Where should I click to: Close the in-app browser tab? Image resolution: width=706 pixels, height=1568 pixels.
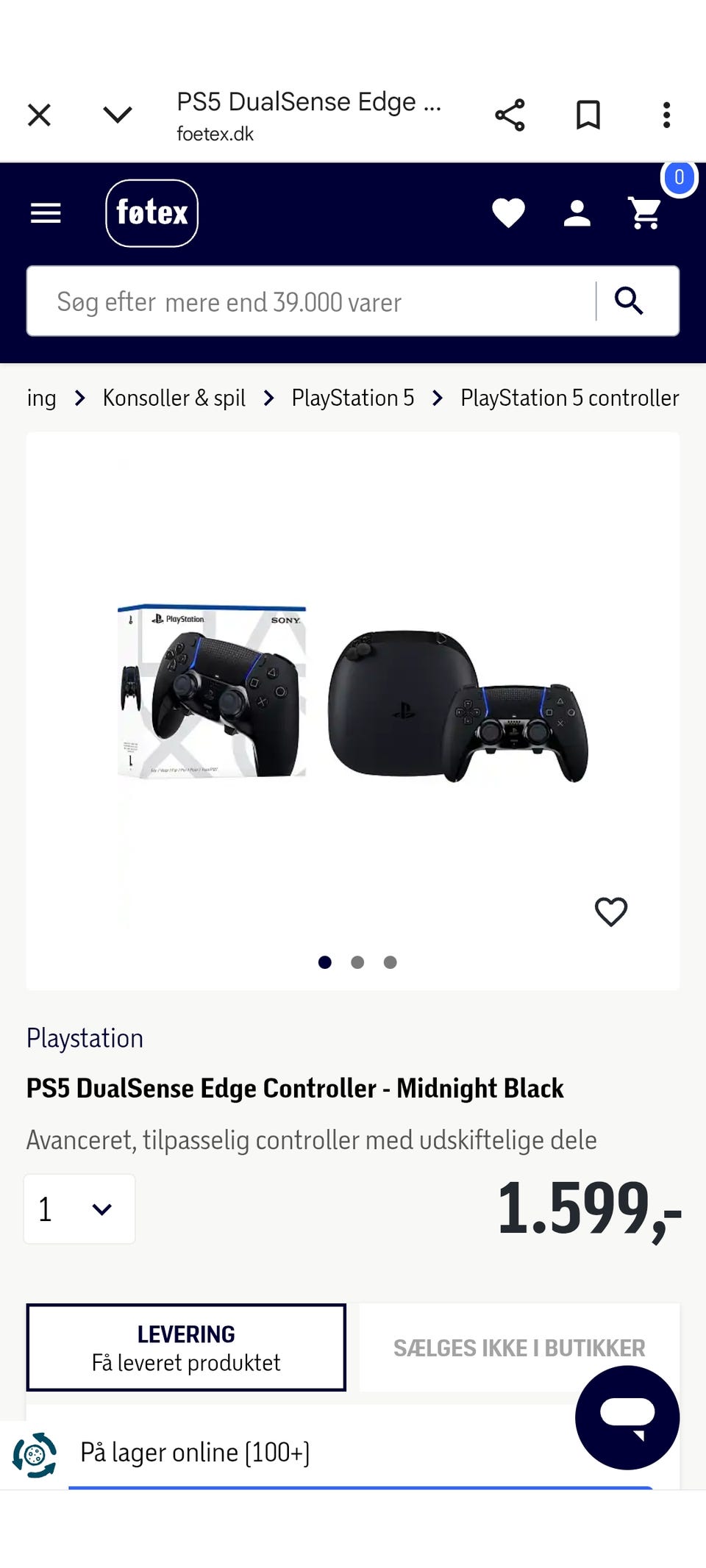coord(39,115)
